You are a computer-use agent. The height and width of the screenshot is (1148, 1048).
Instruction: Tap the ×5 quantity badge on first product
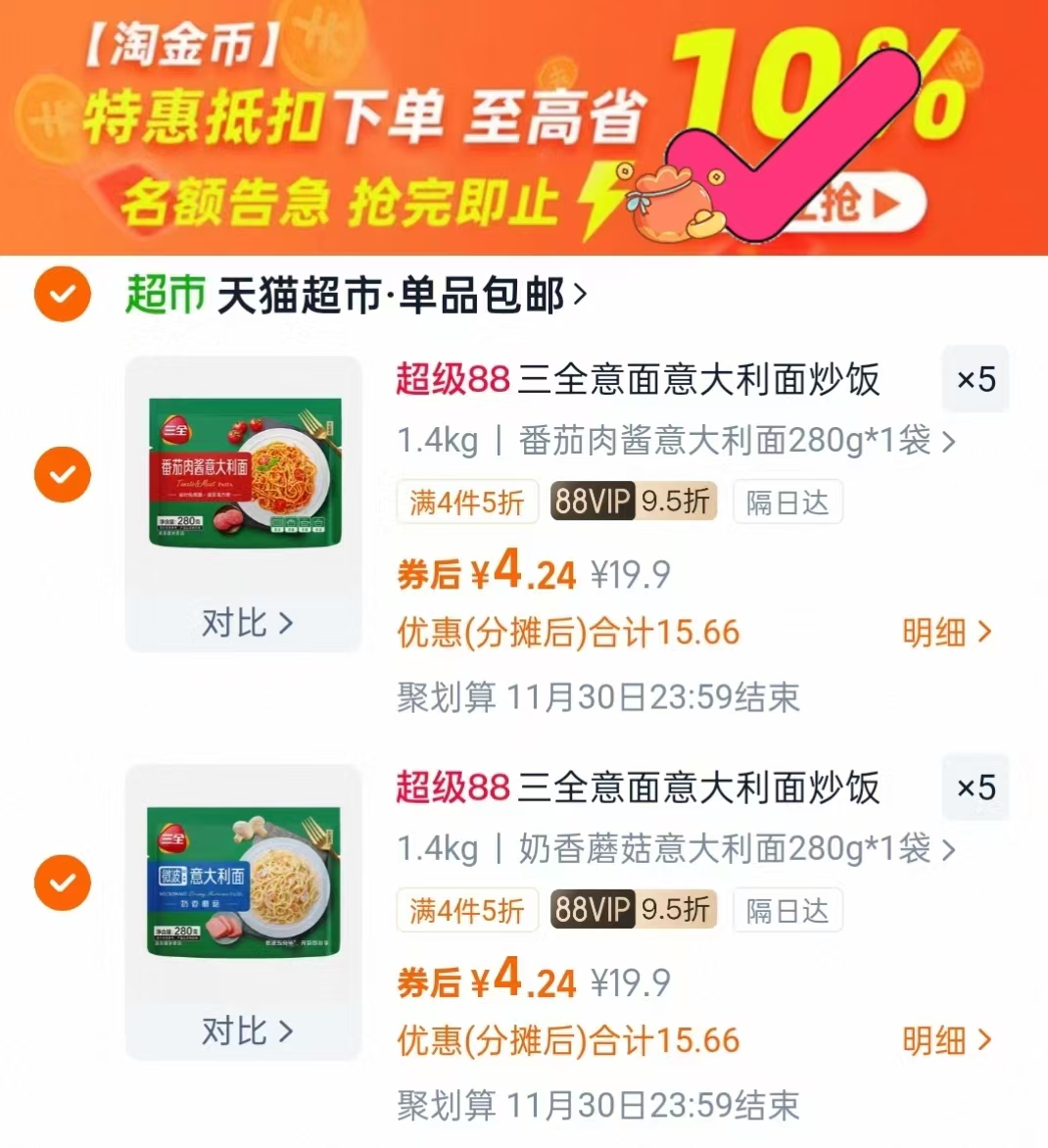coord(976,379)
